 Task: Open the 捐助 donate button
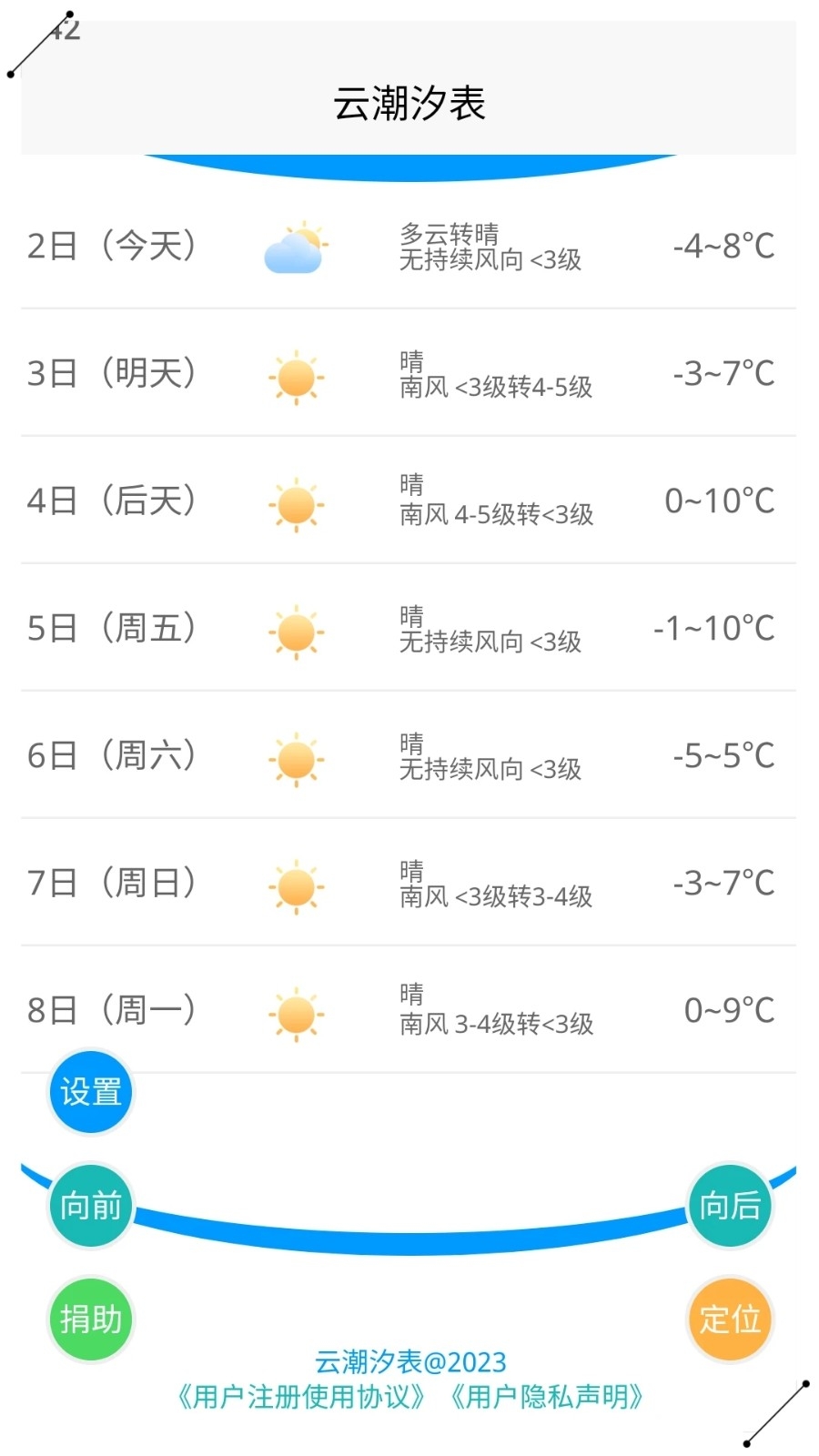coord(91,1319)
